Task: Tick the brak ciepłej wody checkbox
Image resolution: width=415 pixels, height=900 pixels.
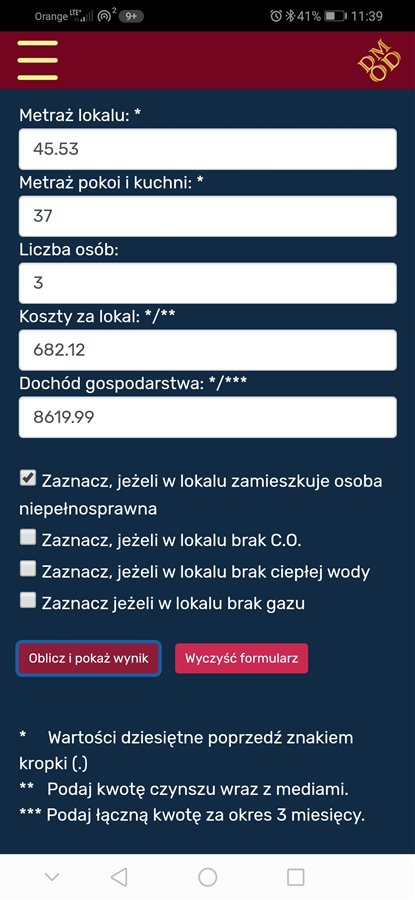Action: (x=28, y=569)
